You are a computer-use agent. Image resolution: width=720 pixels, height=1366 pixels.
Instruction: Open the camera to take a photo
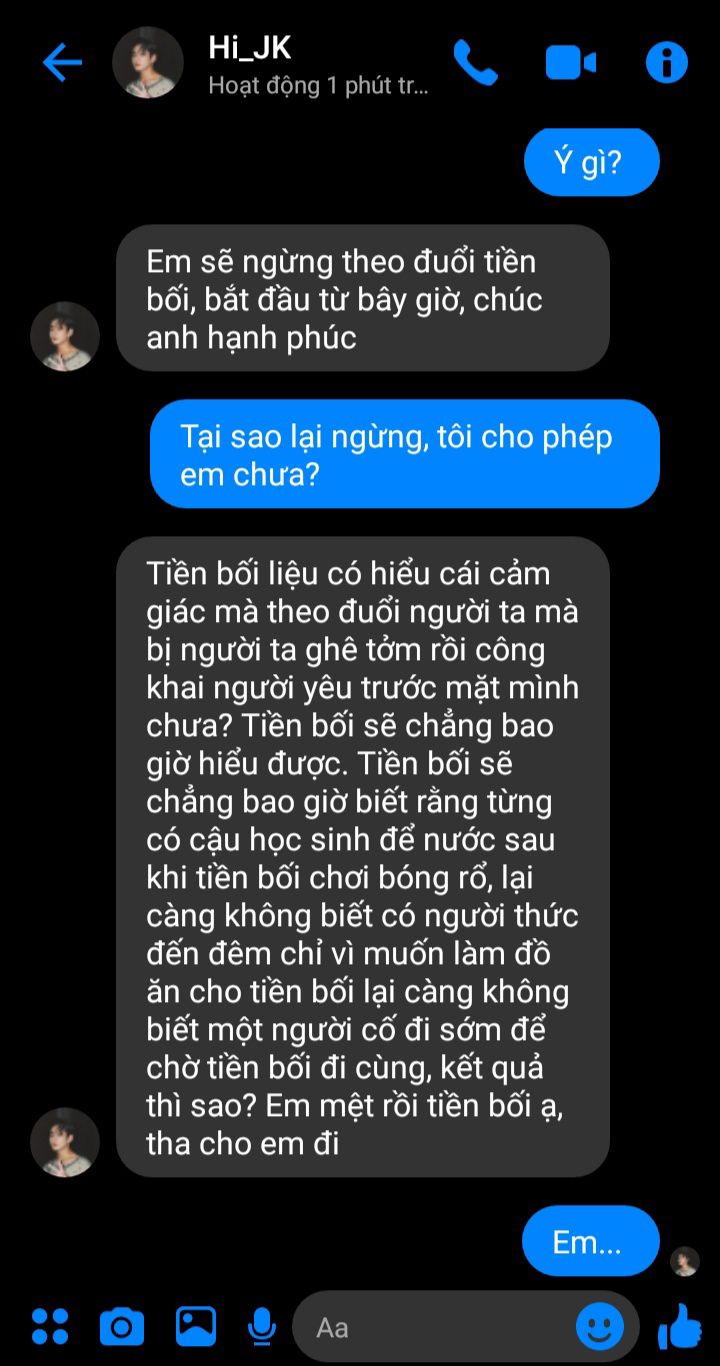pyautogui.click(x=122, y=1326)
